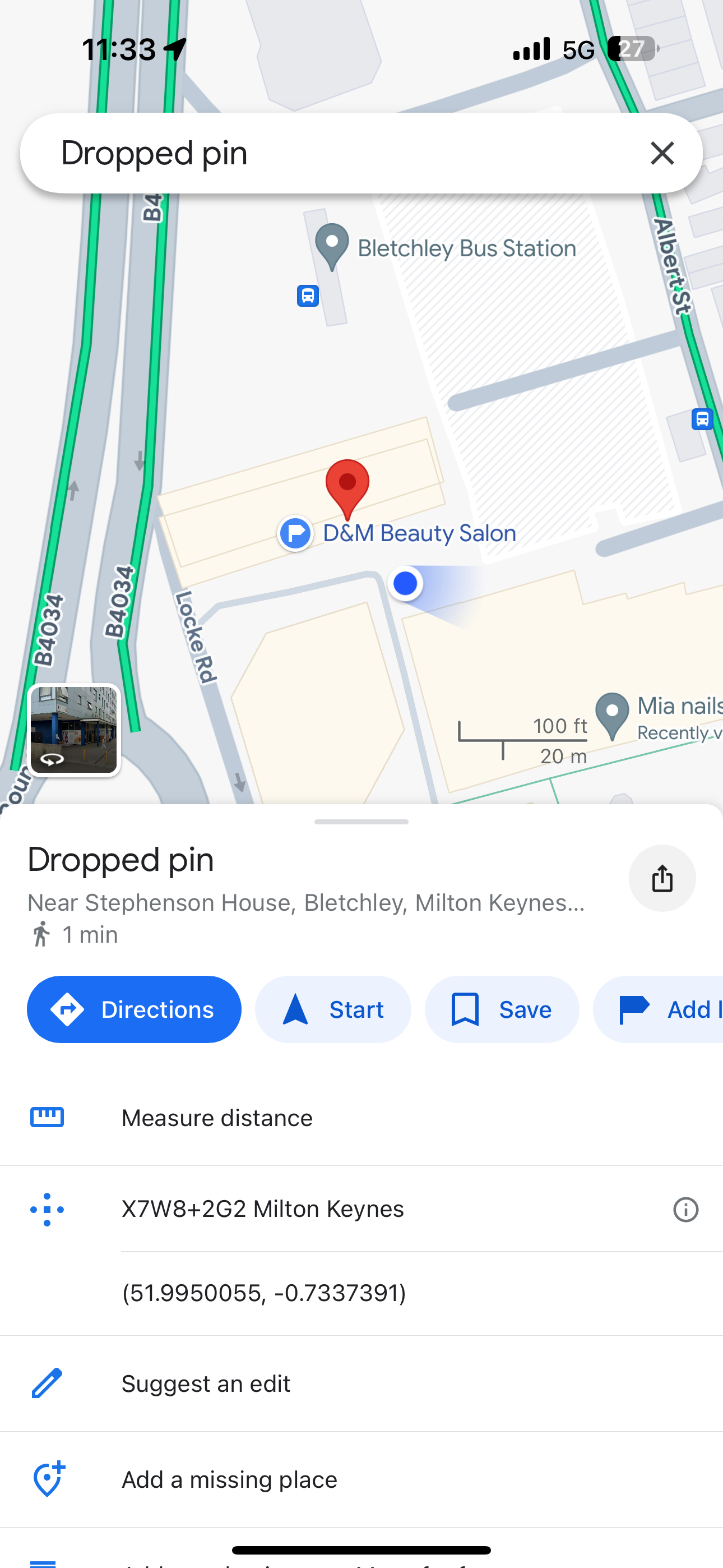Start navigation to the pin
The image size is (723, 1568).
click(x=333, y=1009)
